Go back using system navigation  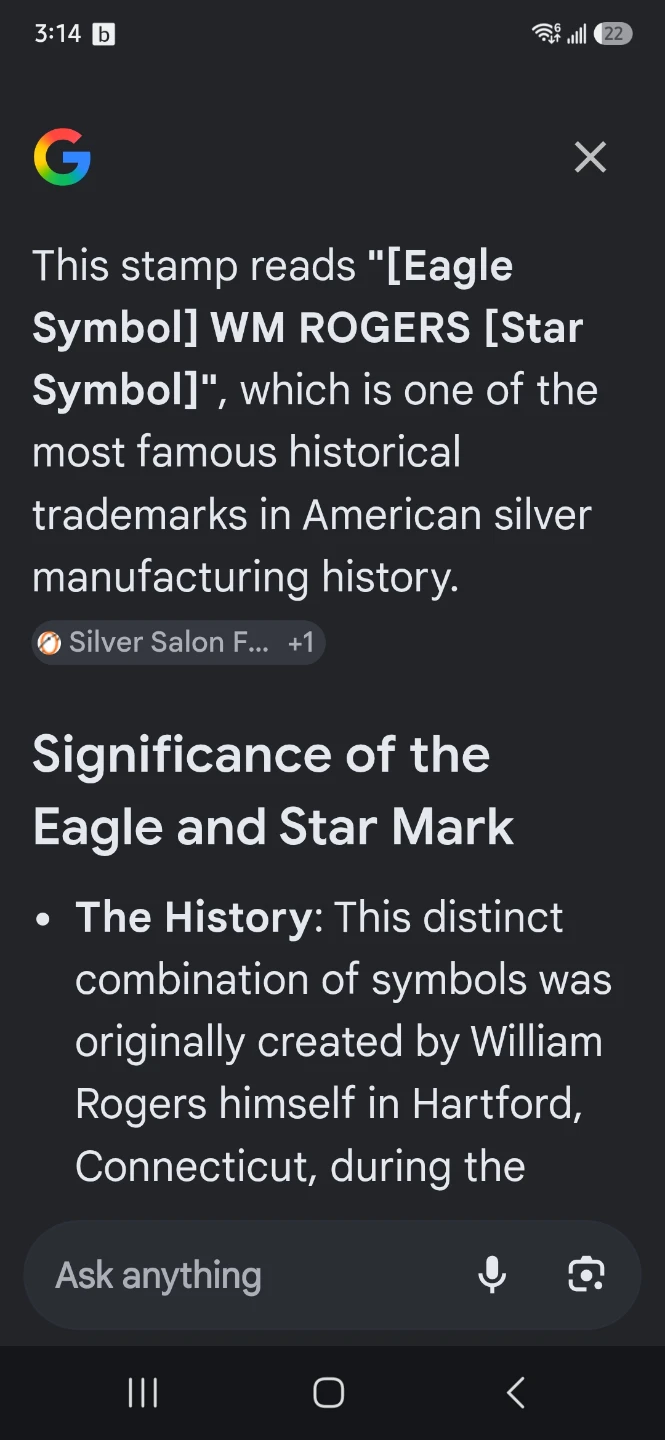click(516, 1392)
